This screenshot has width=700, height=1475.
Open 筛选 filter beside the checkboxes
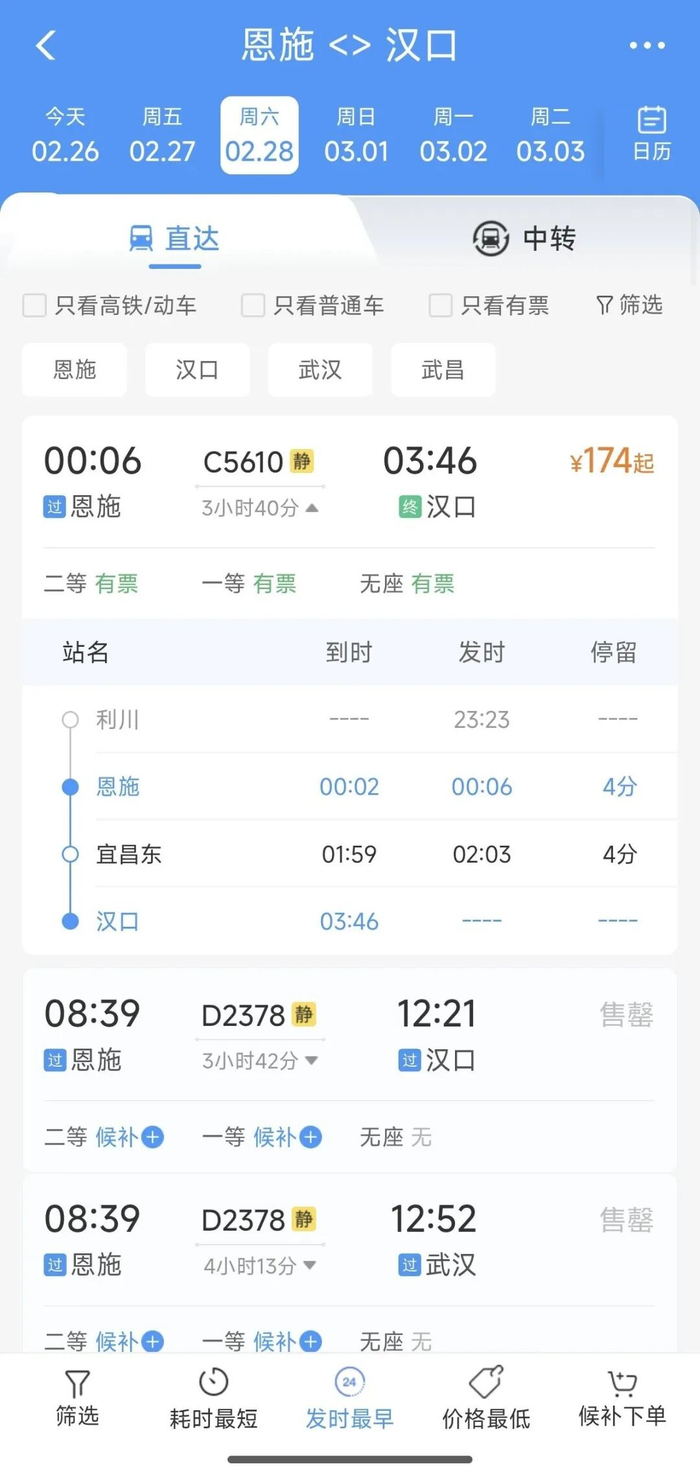pyautogui.click(x=629, y=305)
